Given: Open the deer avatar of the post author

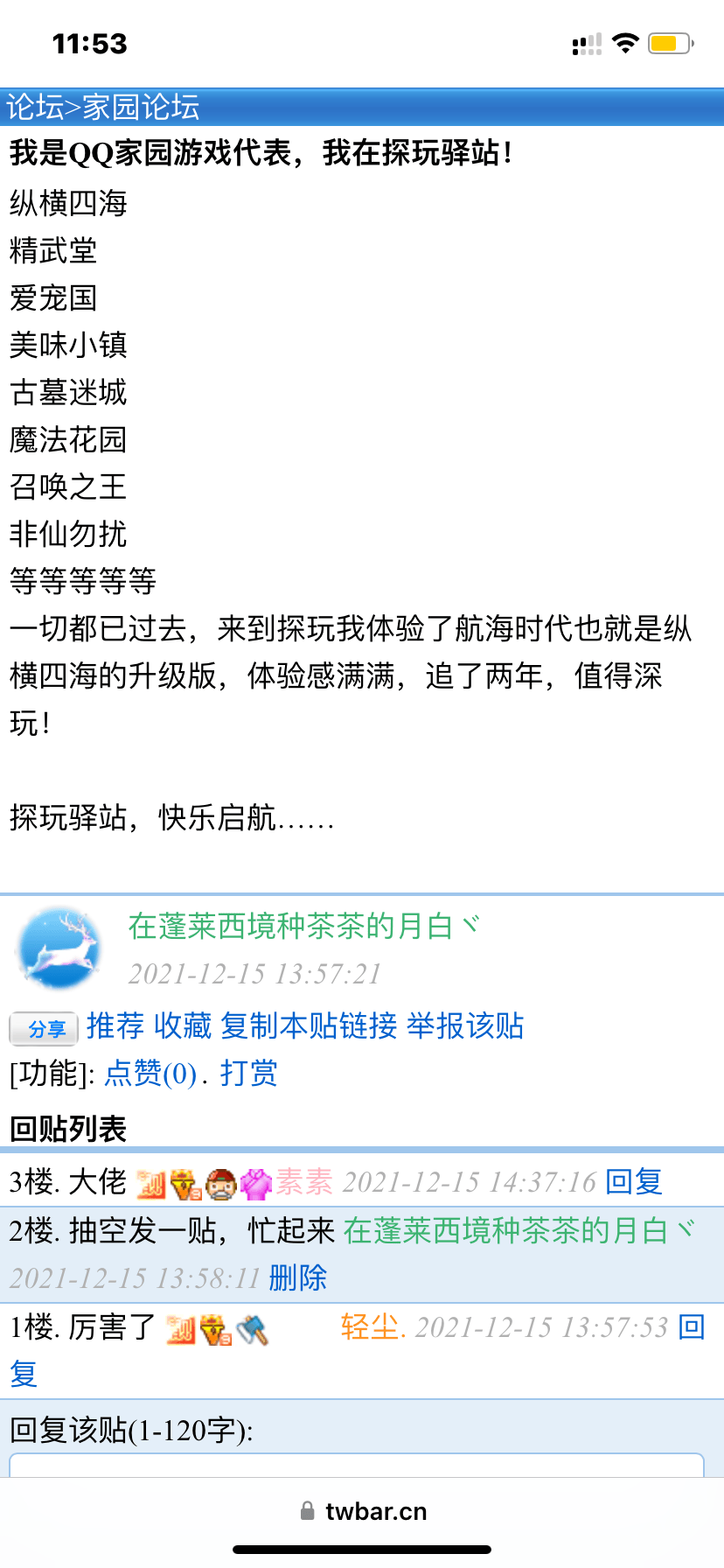Looking at the screenshot, I should click(x=59, y=948).
